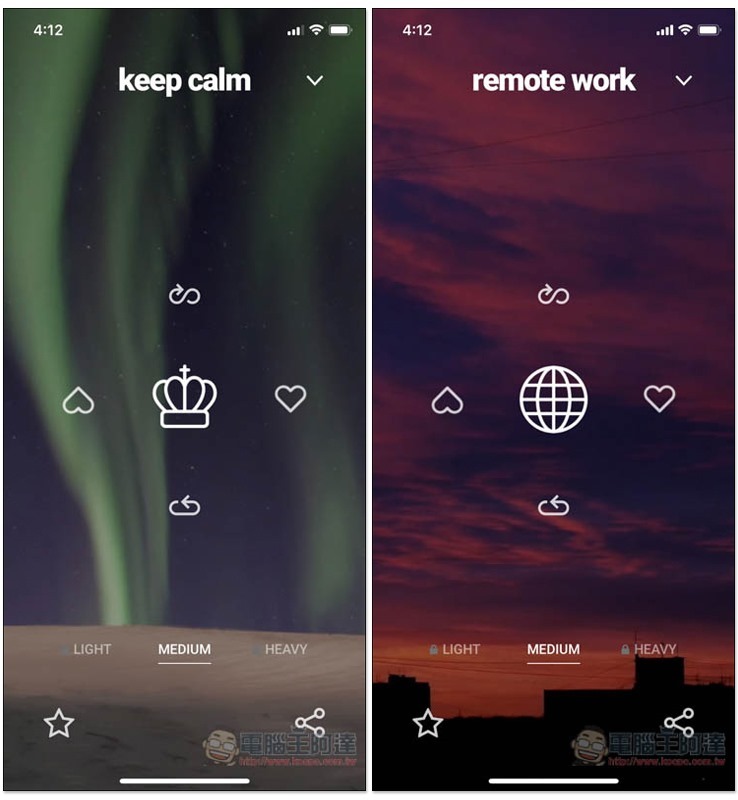Expand the chevron next to keep calm
The width and height of the screenshot is (738, 800).
(315, 80)
